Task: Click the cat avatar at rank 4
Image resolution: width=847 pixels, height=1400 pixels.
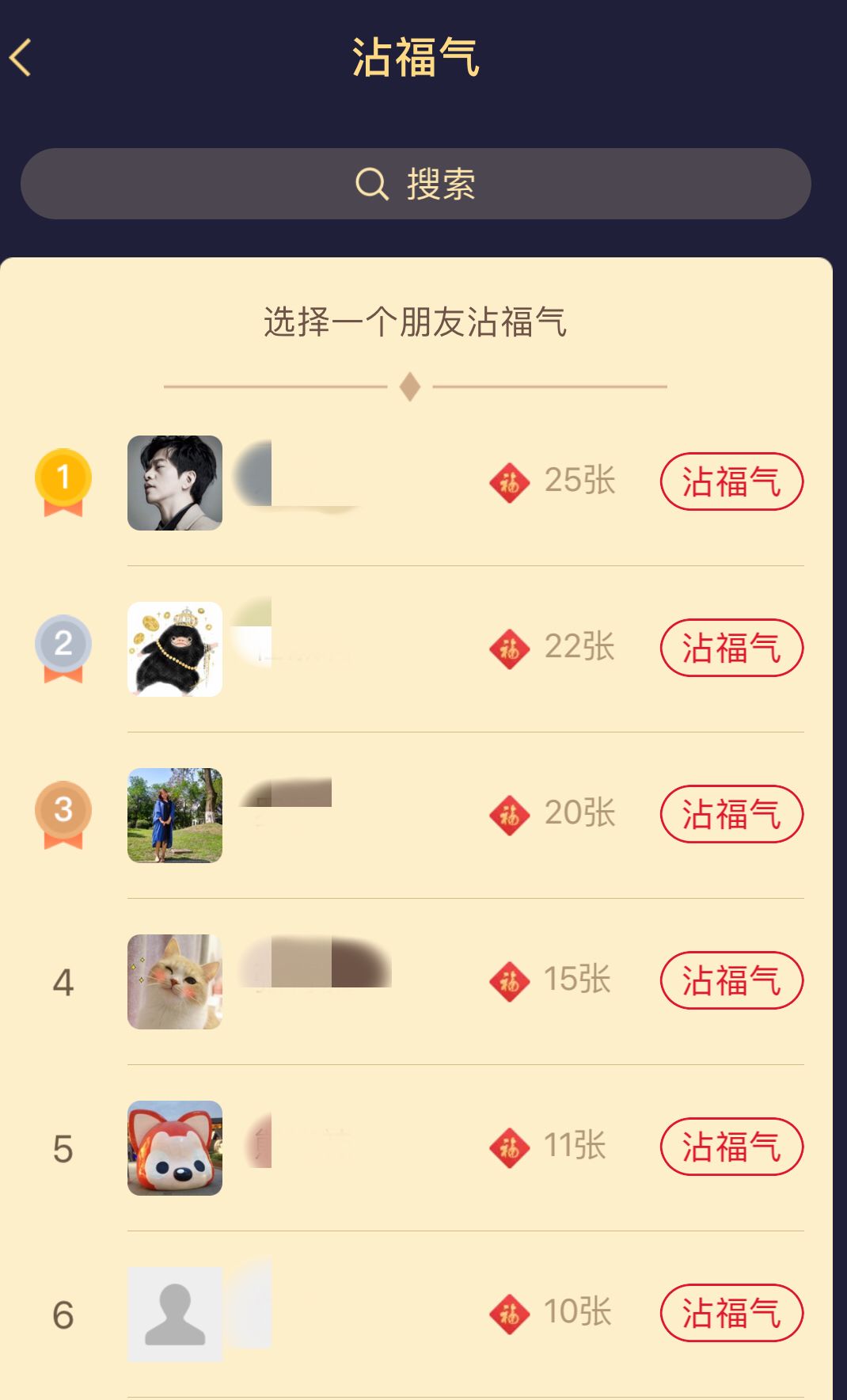Action: pos(174,980)
